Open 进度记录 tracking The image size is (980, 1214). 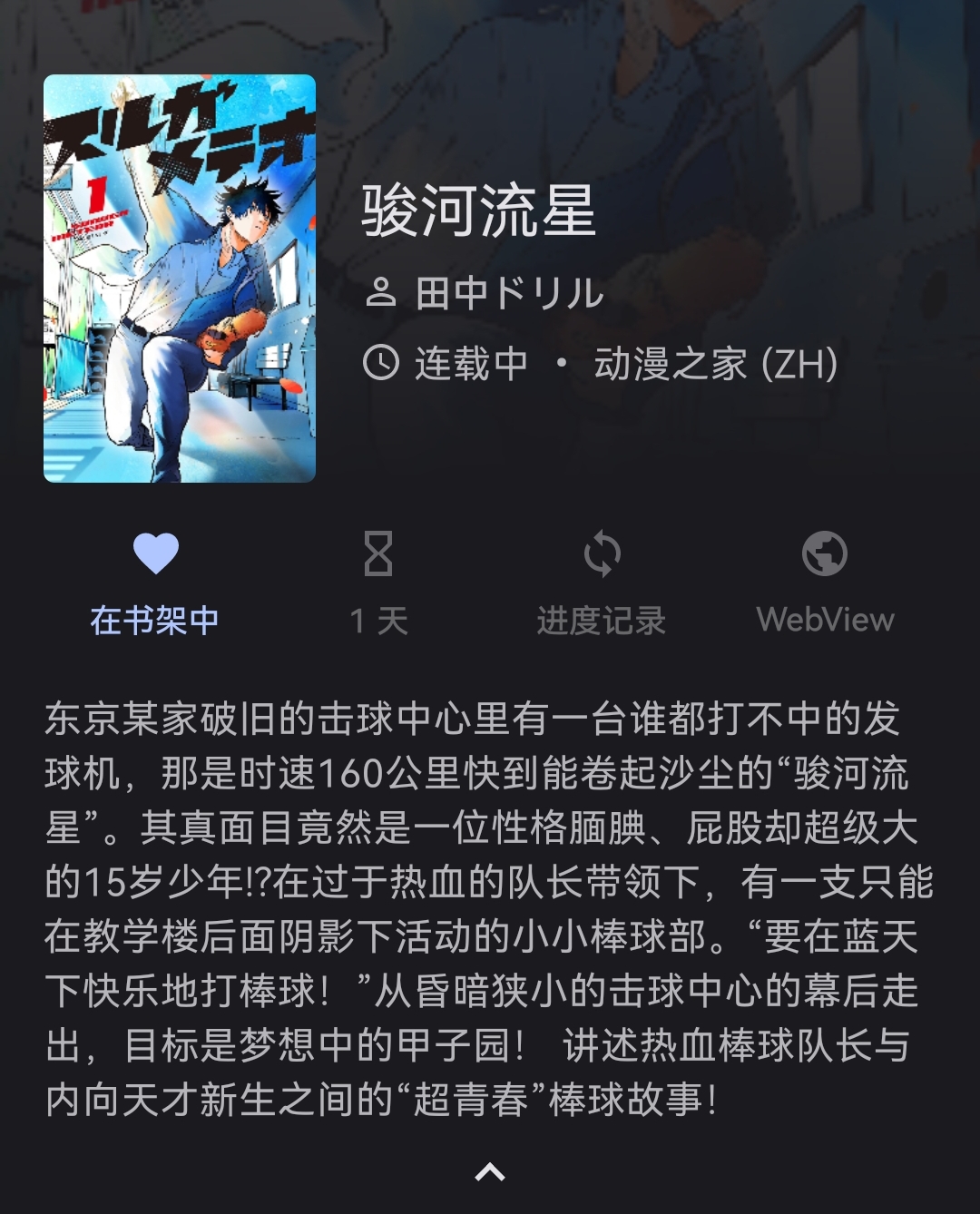click(x=602, y=582)
